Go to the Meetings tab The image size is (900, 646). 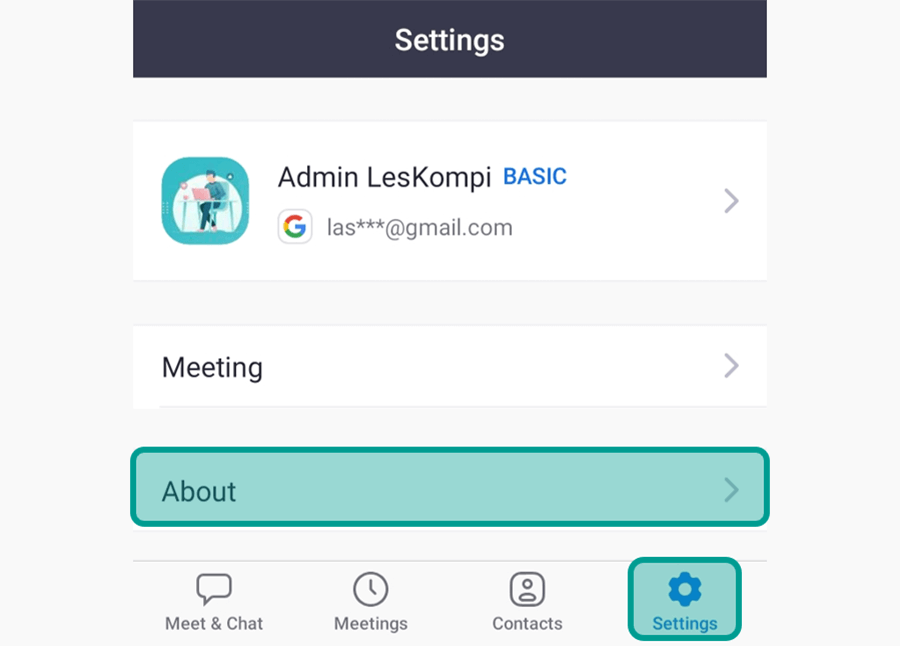click(371, 602)
